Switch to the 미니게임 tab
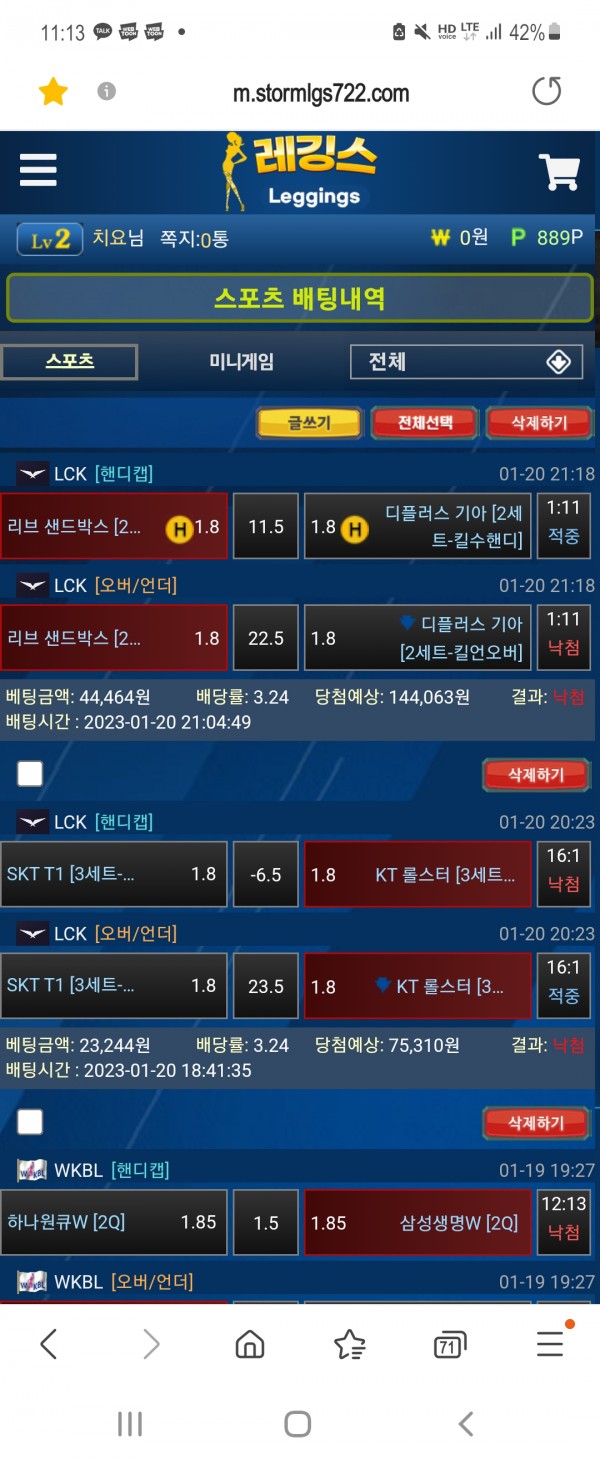 tap(241, 362)
